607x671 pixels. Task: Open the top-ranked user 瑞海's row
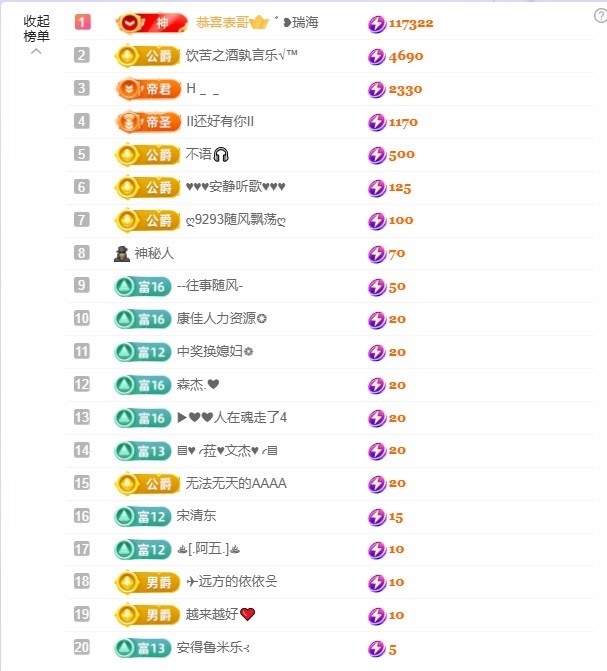[305, 22]
